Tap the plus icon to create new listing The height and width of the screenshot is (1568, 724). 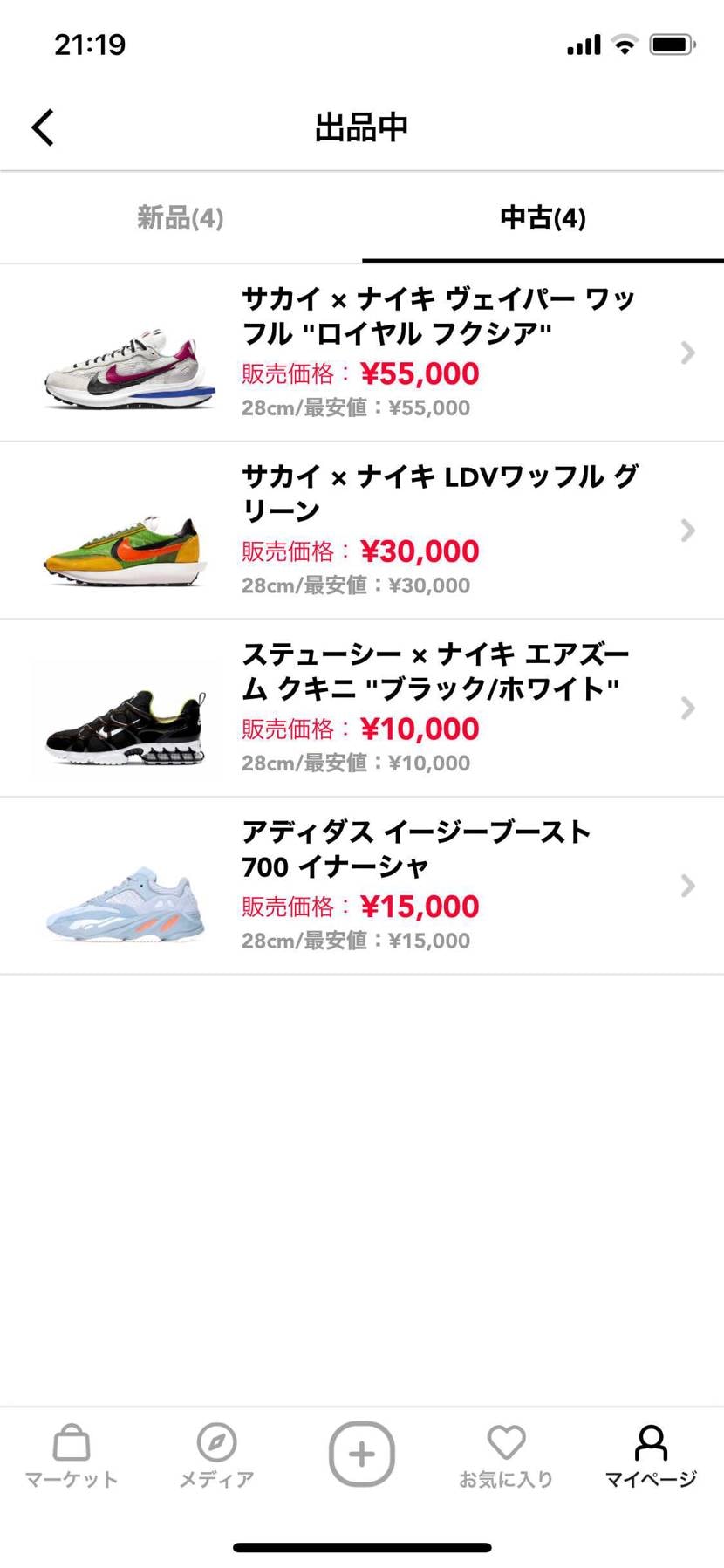click(362, 1453)
